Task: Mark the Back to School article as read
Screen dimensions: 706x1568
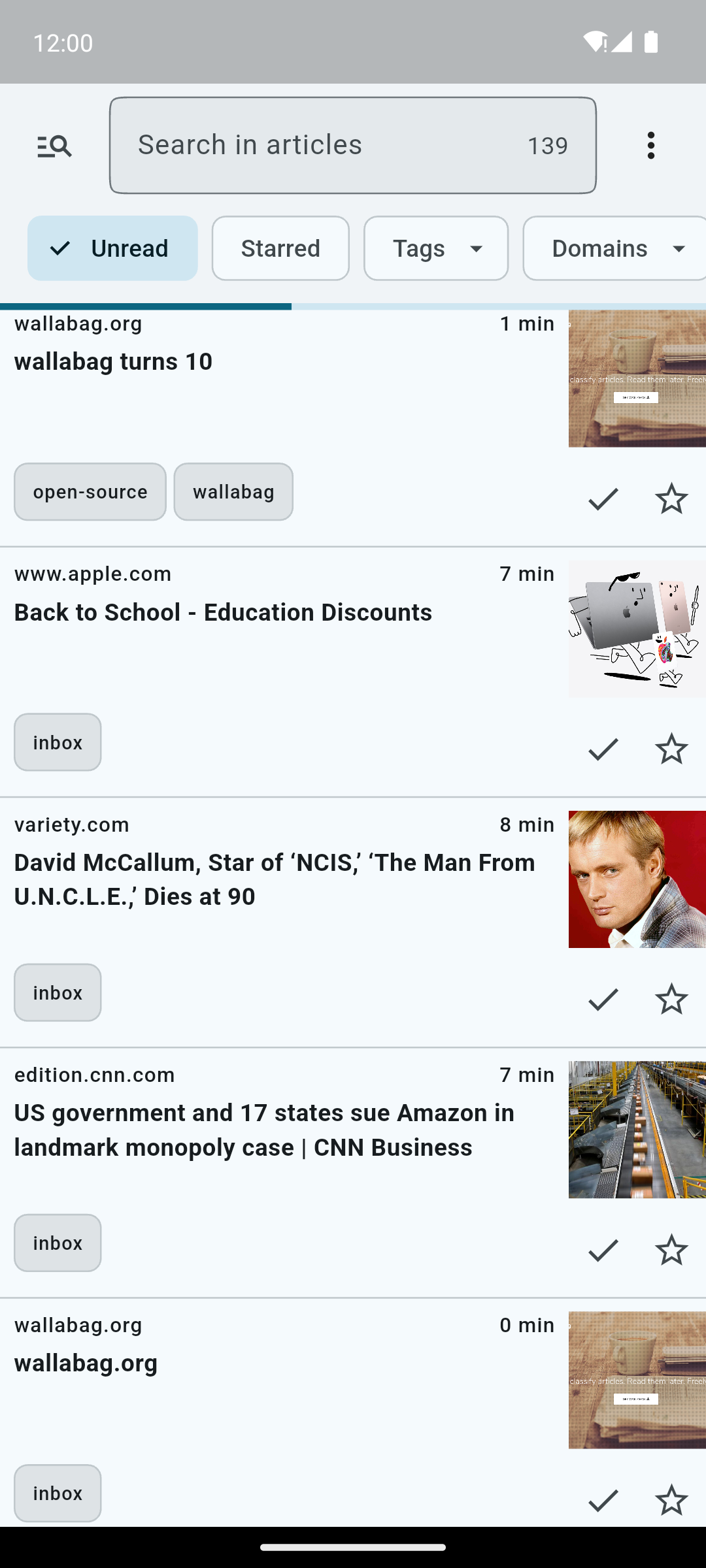Action: click(x=603, y=749)
